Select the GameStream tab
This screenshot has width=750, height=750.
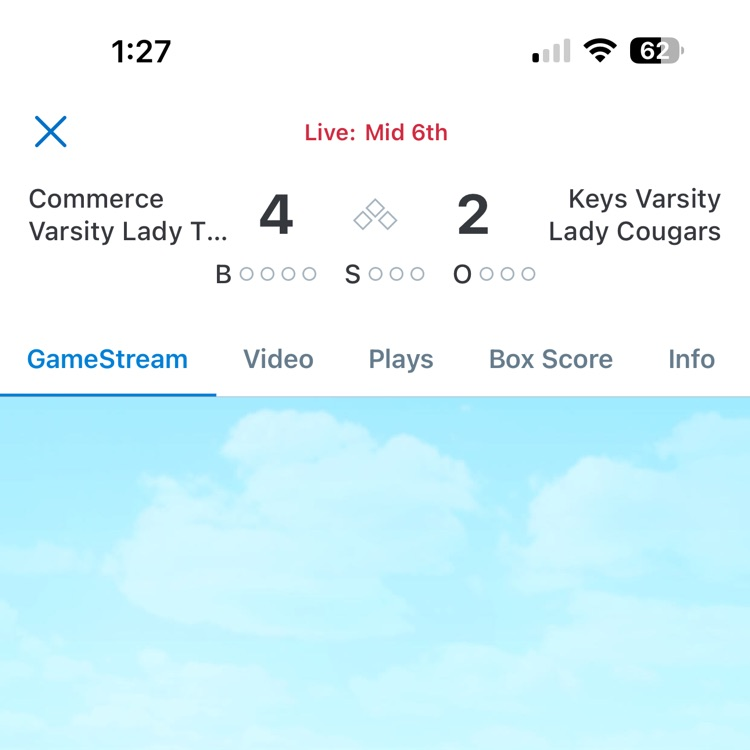click(x=107, y=359)
